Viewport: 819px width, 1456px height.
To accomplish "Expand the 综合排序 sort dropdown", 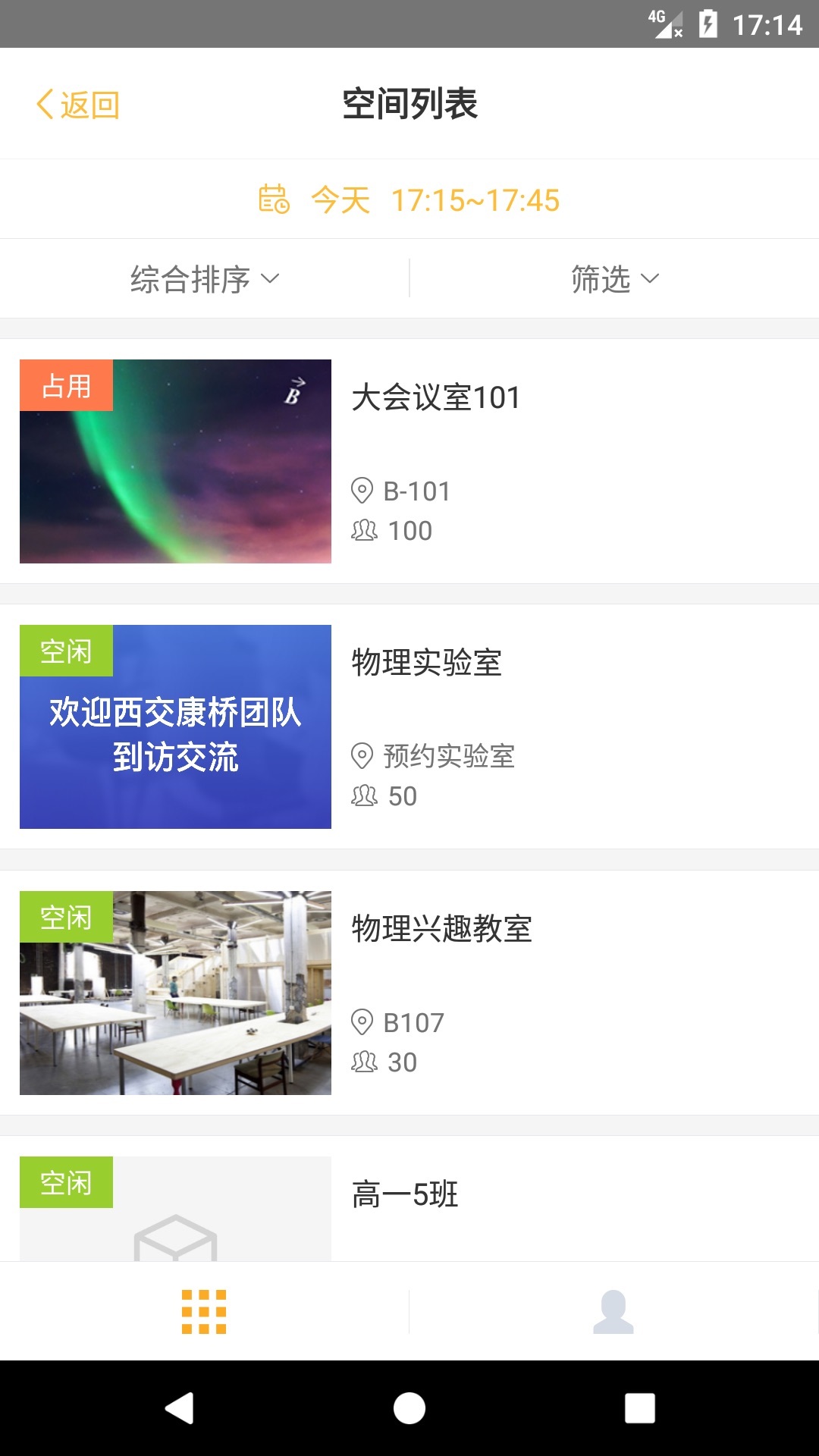I will coord(205,279).
